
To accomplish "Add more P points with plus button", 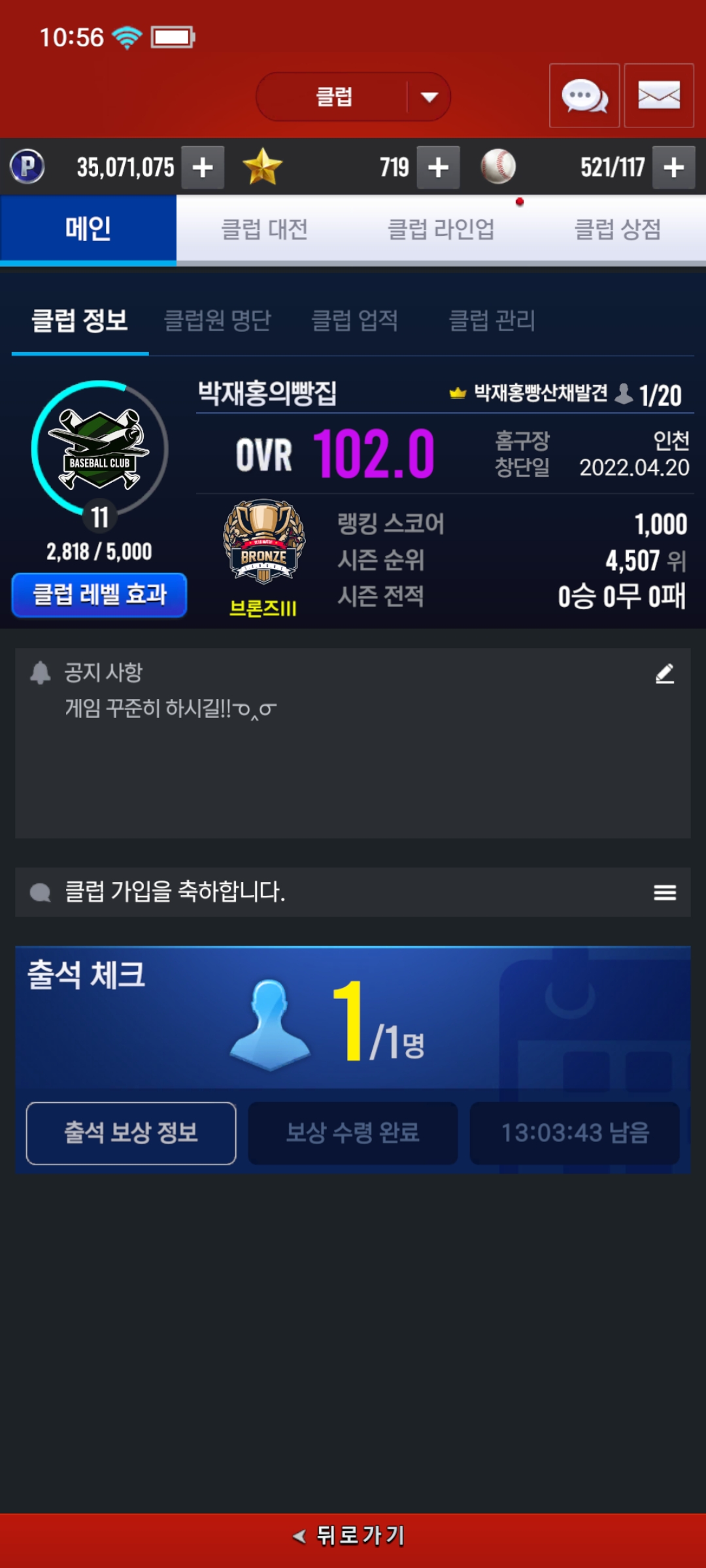I will click(x=203, y=168).
